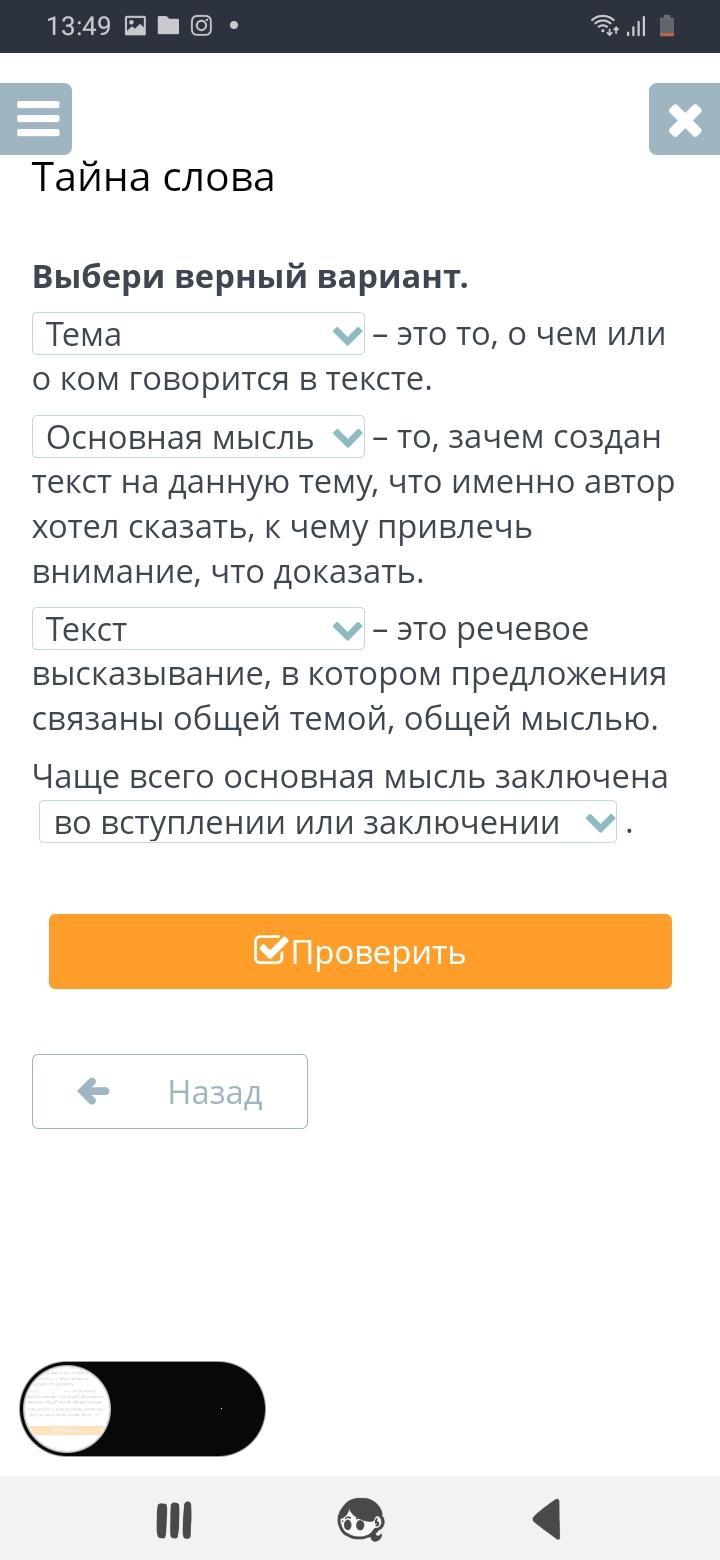The image size is (720, 1560).
Task: Open the hamburger menu
Action: coord(37,119)
